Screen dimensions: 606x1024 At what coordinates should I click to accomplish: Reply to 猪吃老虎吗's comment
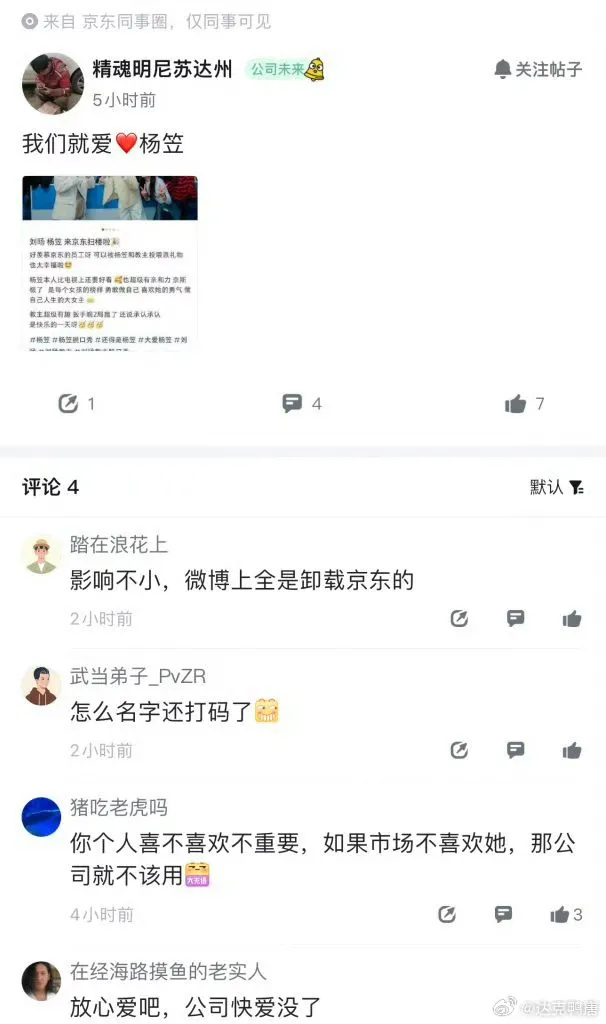click(x=504, y=914)
